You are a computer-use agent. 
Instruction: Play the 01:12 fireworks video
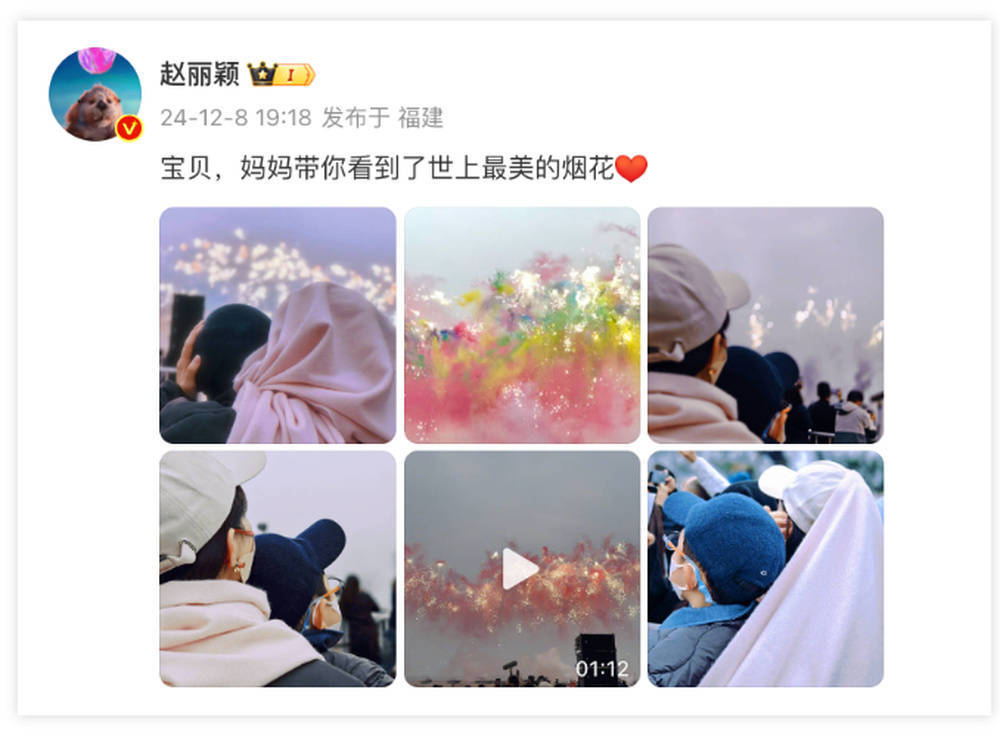[x=520, y=568]
